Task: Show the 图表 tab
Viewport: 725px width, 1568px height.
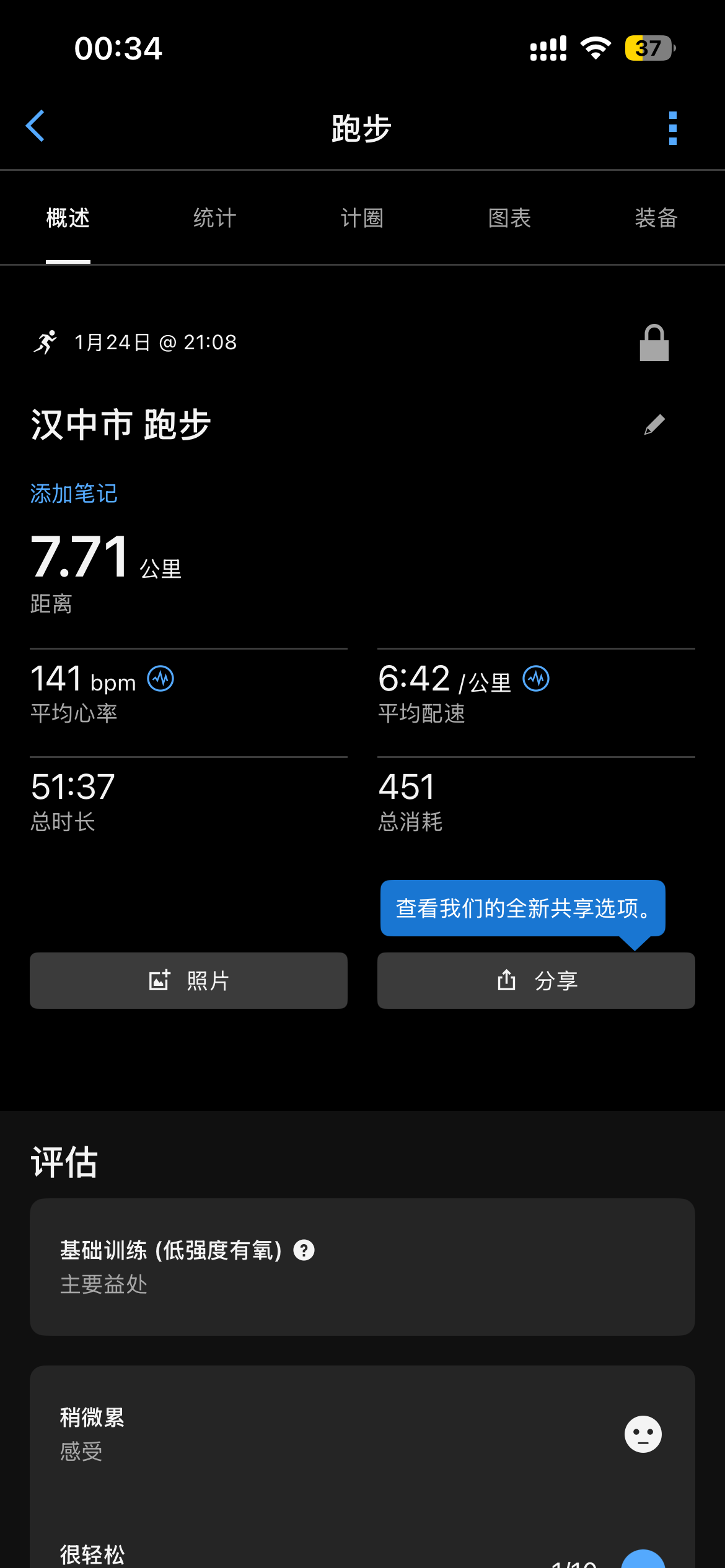Action: tap(509, 218)
